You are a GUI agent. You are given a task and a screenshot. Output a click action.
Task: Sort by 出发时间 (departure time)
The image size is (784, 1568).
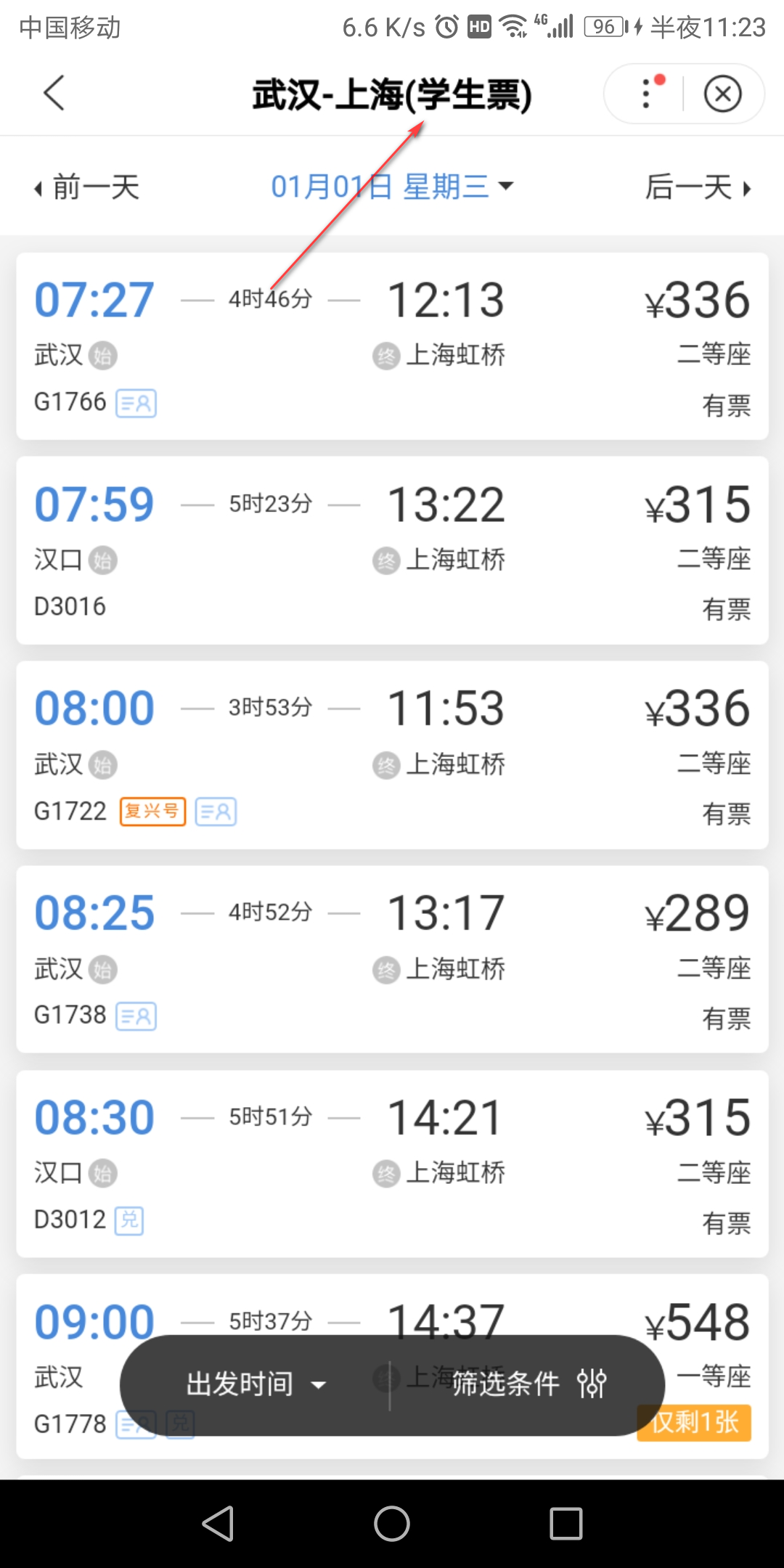[256, 1384]
